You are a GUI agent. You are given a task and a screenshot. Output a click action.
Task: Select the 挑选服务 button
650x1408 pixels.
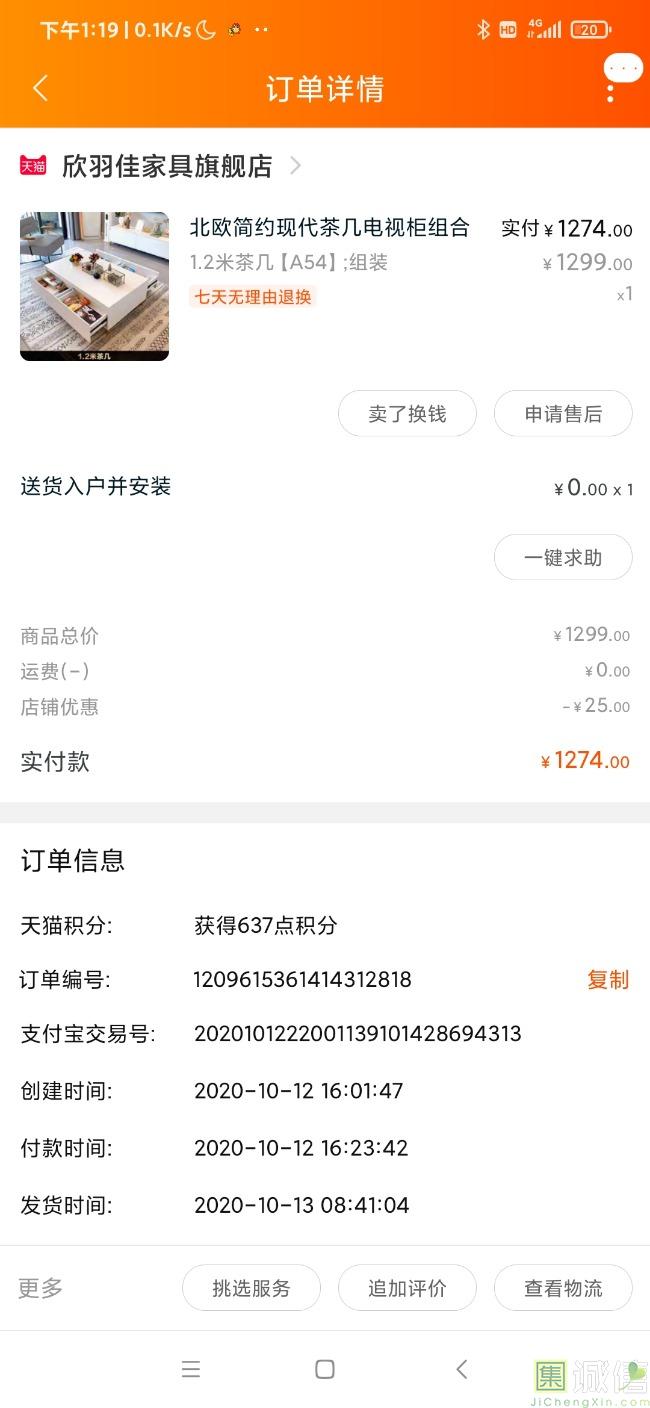pos(251,1288)
